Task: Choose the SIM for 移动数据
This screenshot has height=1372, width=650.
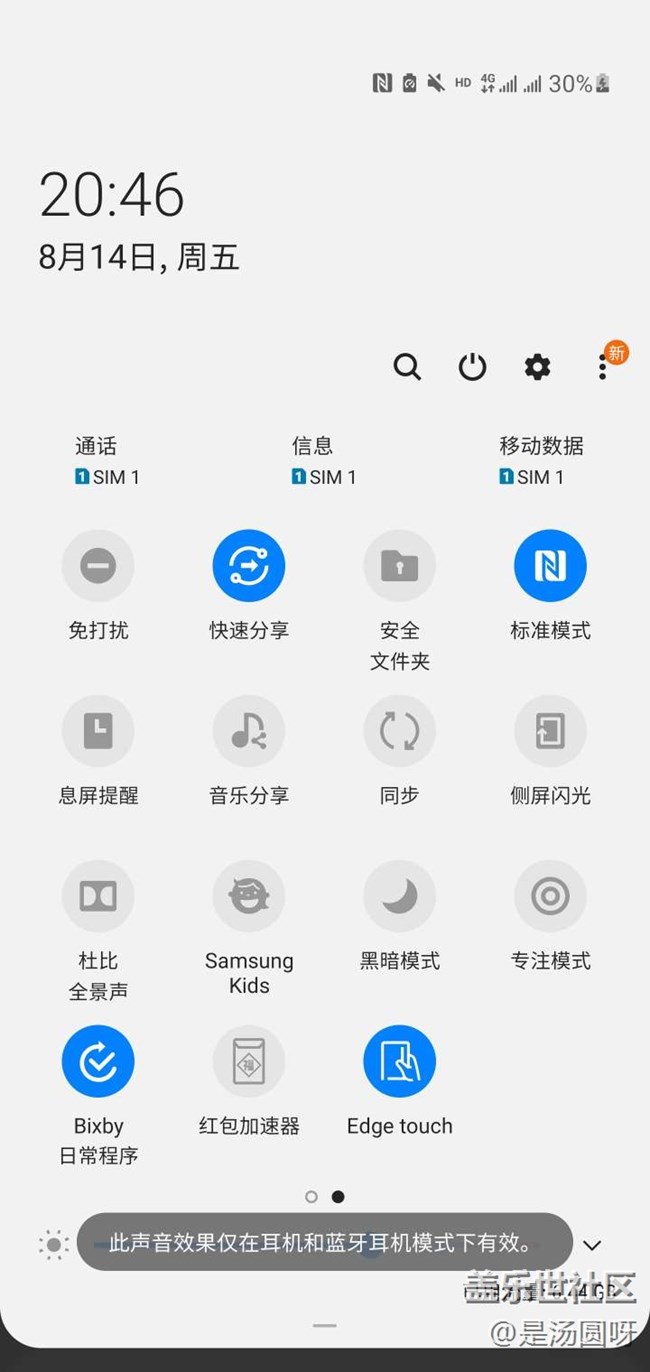Action: point(541,461)
